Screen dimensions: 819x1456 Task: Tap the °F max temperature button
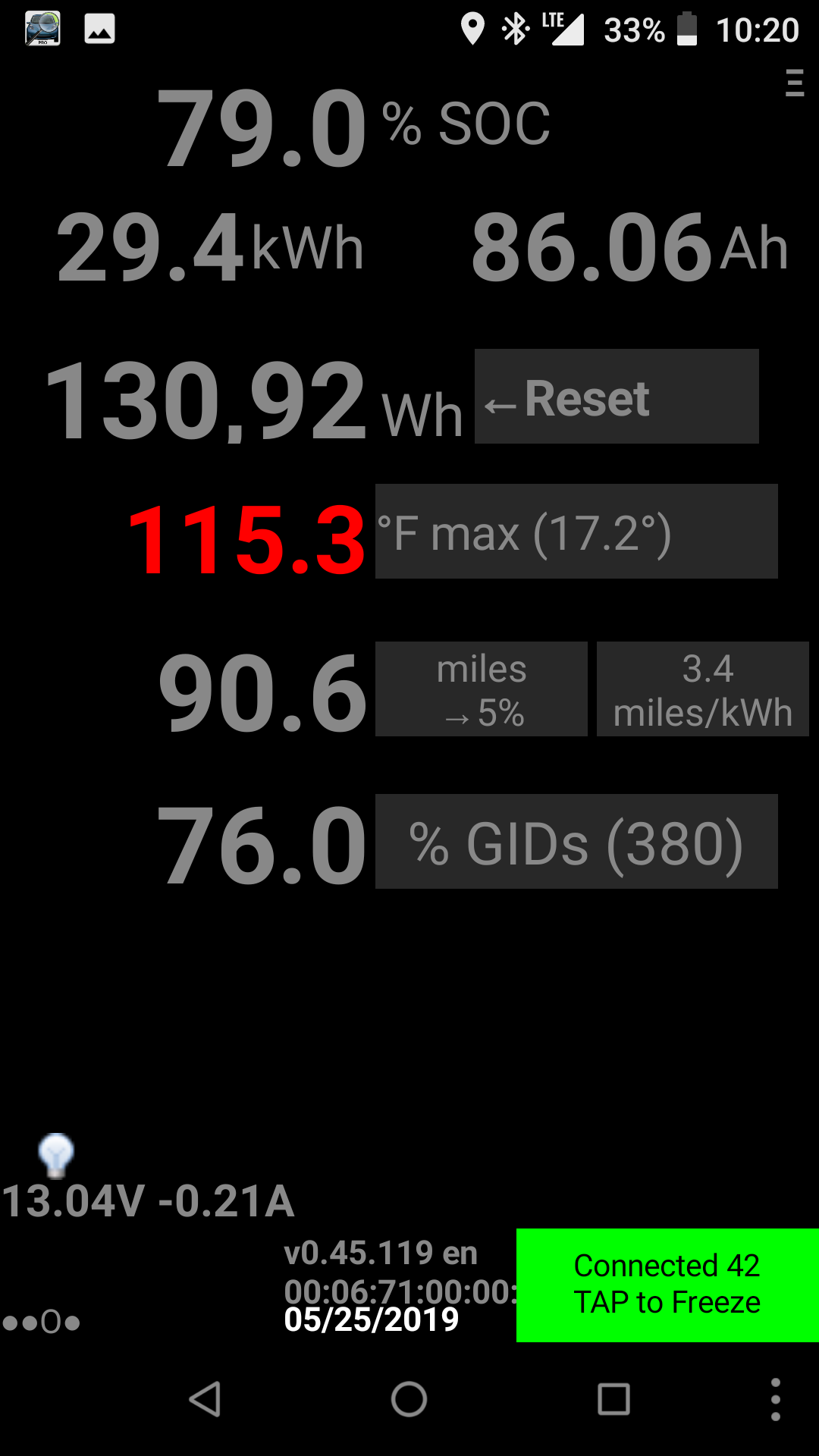tap(576, 532)
